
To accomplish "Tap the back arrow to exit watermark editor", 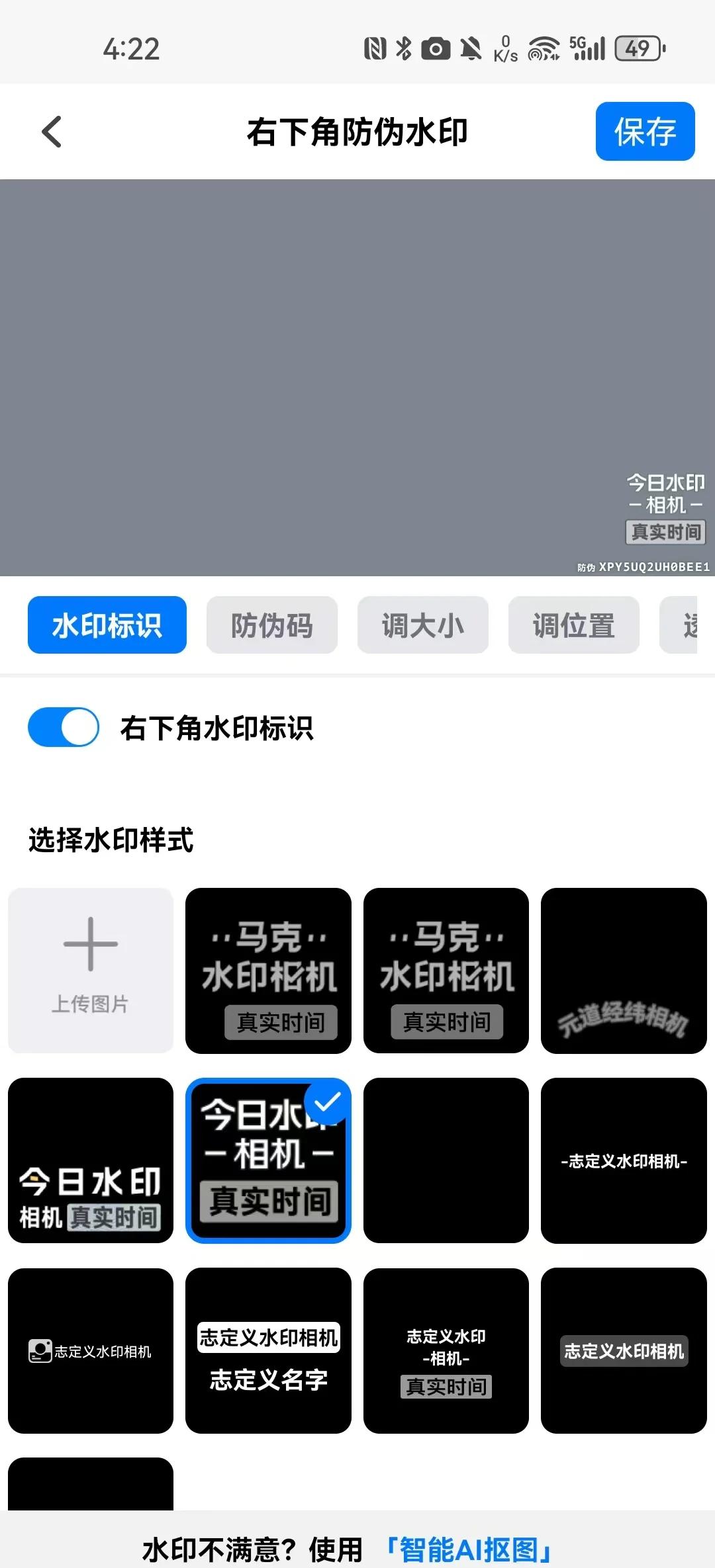I will tap(50, 131).
